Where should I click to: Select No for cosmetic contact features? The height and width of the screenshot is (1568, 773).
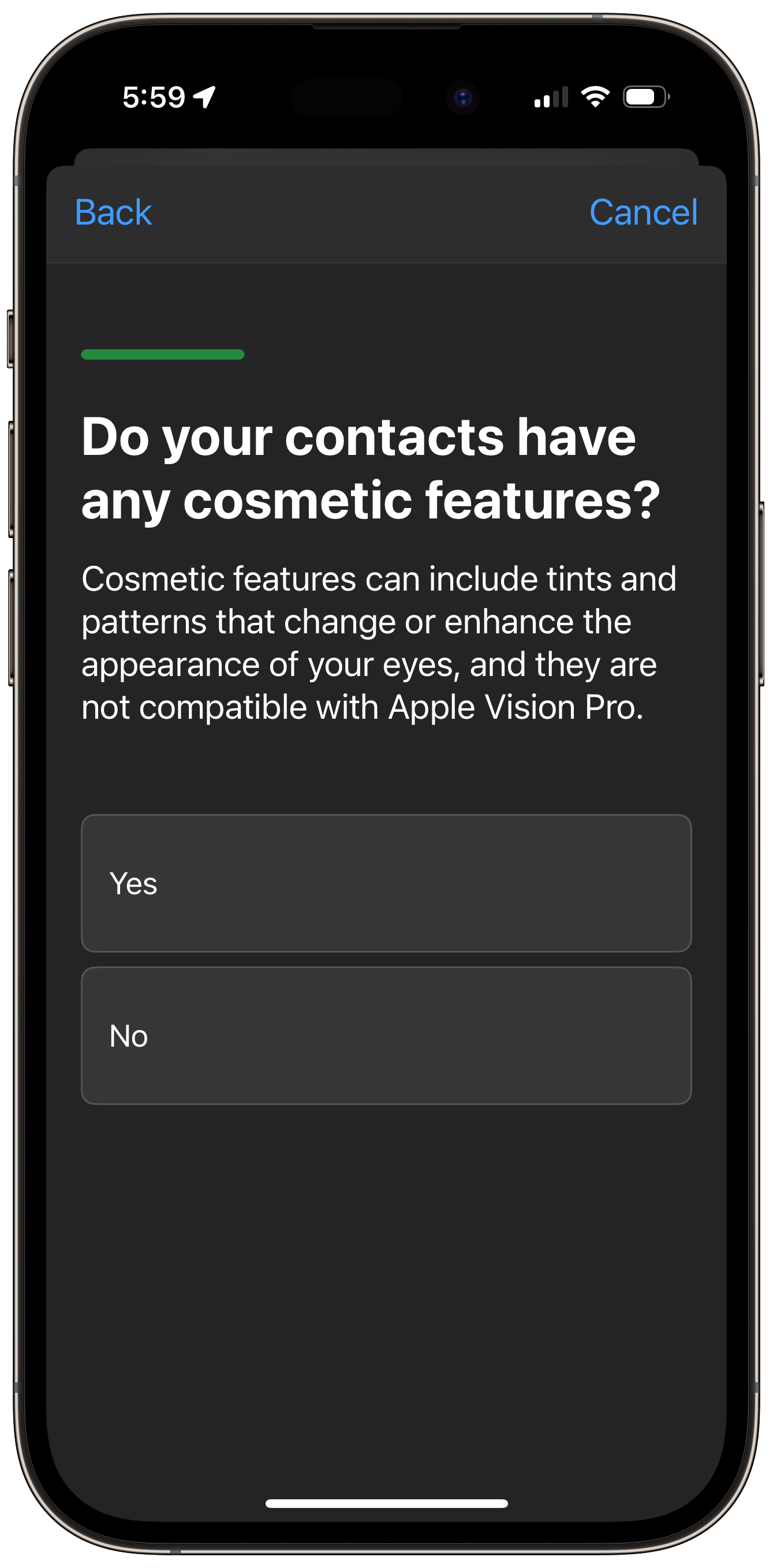coord(386,1035)
